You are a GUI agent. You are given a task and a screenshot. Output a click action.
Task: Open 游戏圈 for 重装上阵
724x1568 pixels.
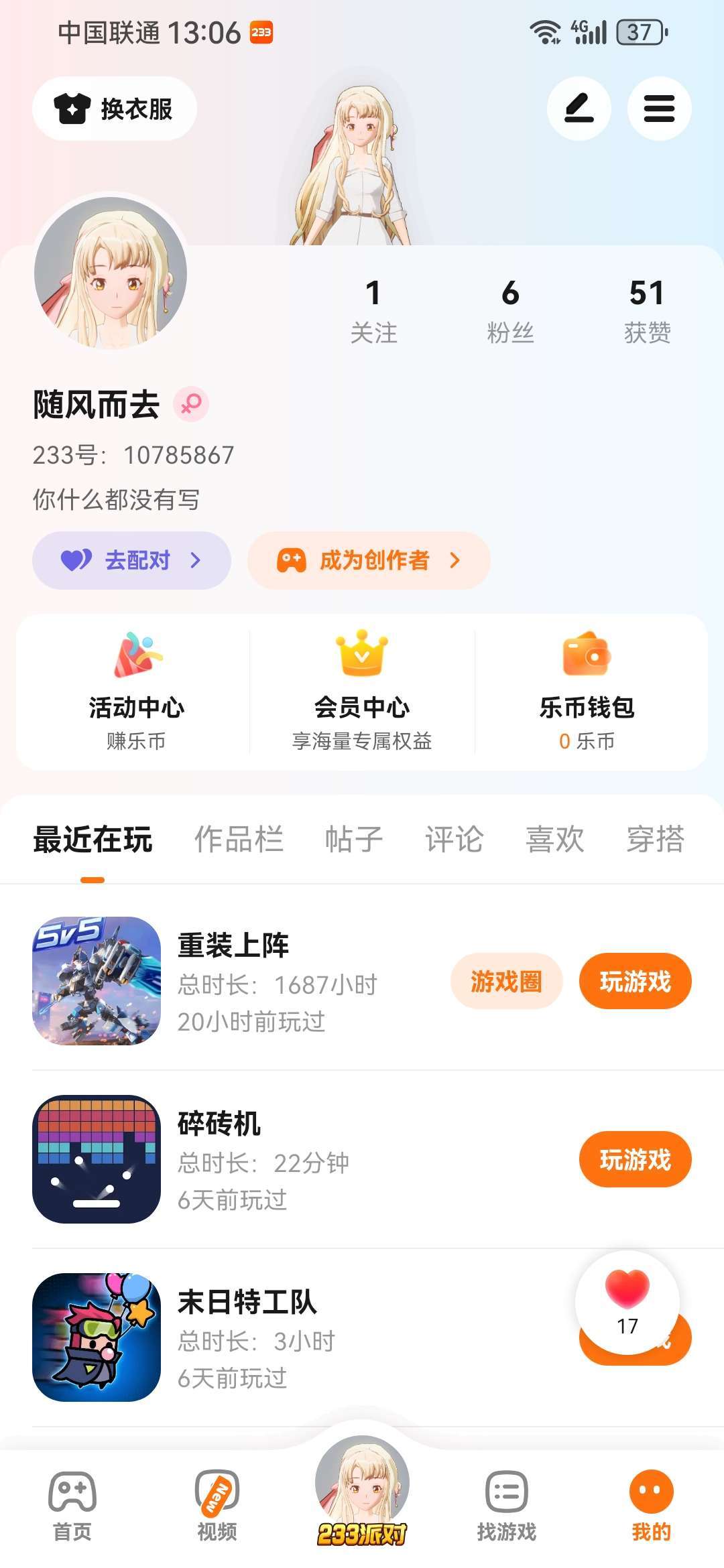tap(506, 982)
